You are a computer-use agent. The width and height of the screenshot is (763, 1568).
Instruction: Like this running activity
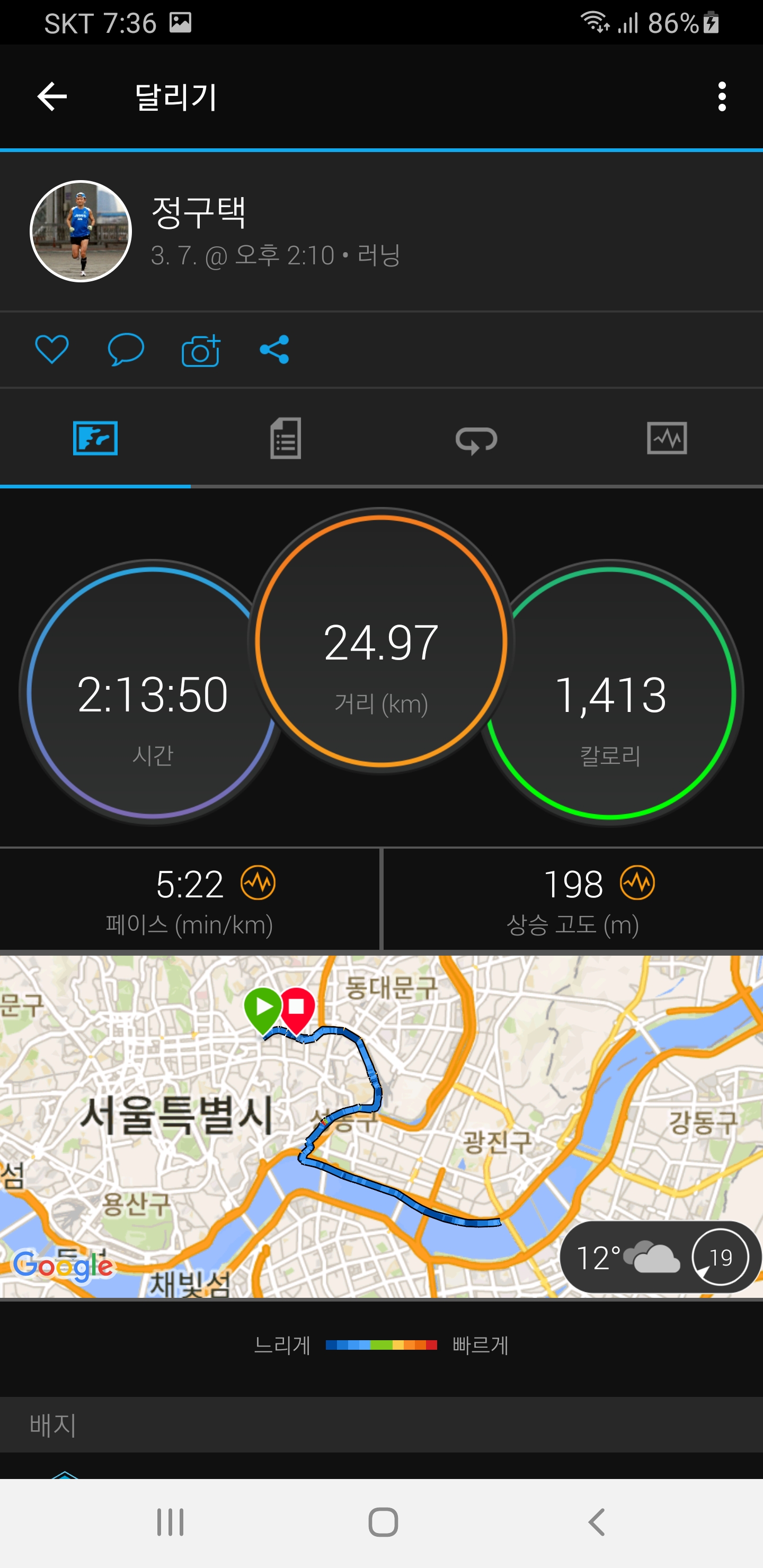click(52, 350)
